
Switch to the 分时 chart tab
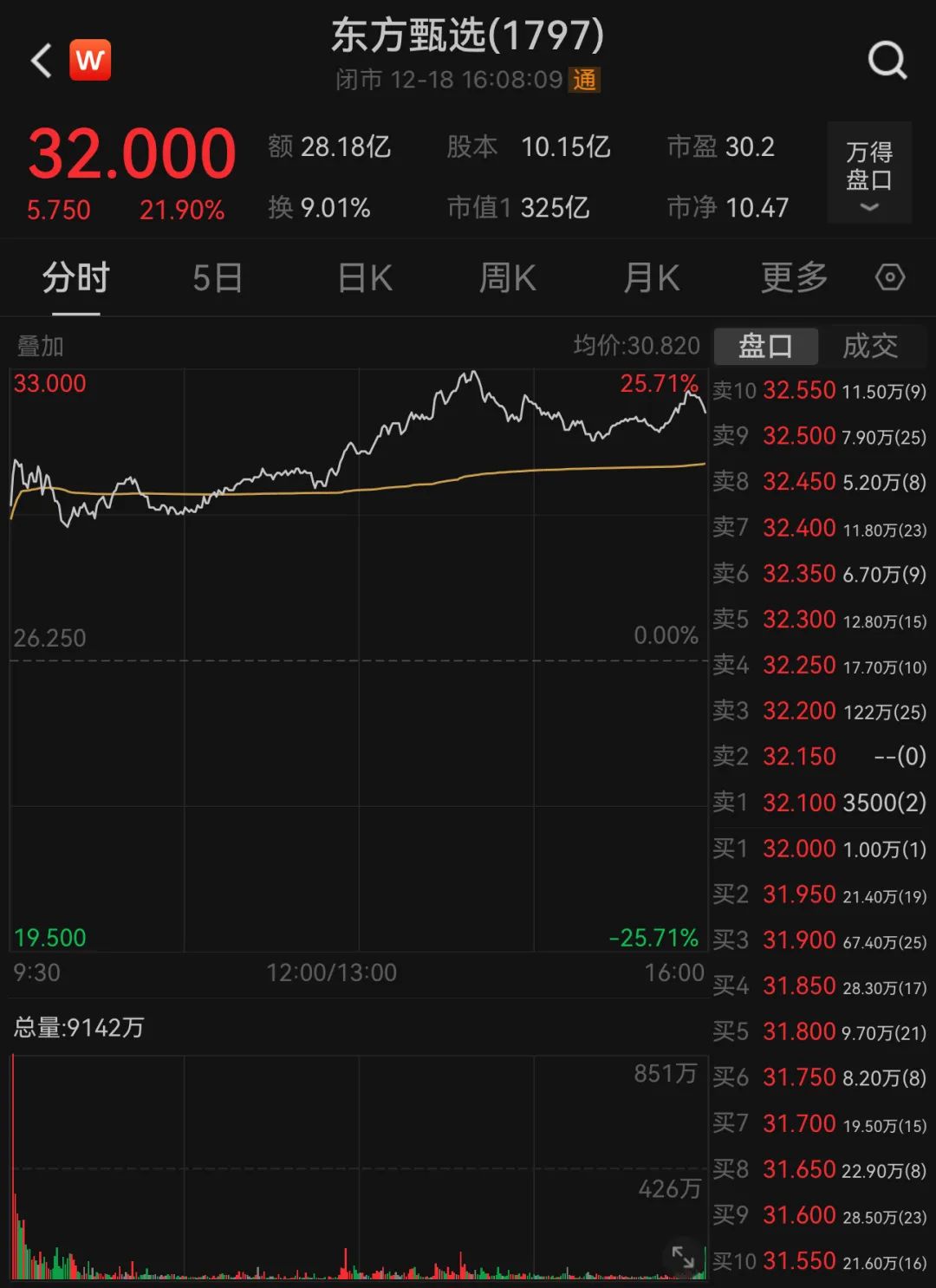click(75, 278)
